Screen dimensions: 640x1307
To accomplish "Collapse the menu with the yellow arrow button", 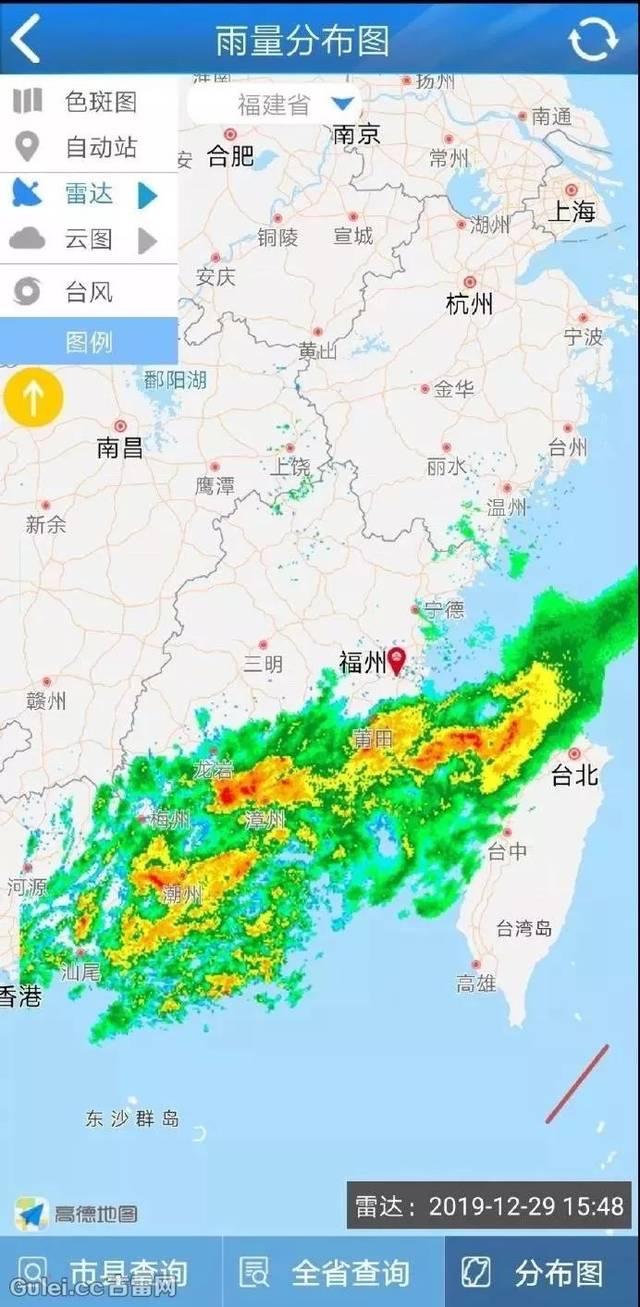I will tap(33, 398).
